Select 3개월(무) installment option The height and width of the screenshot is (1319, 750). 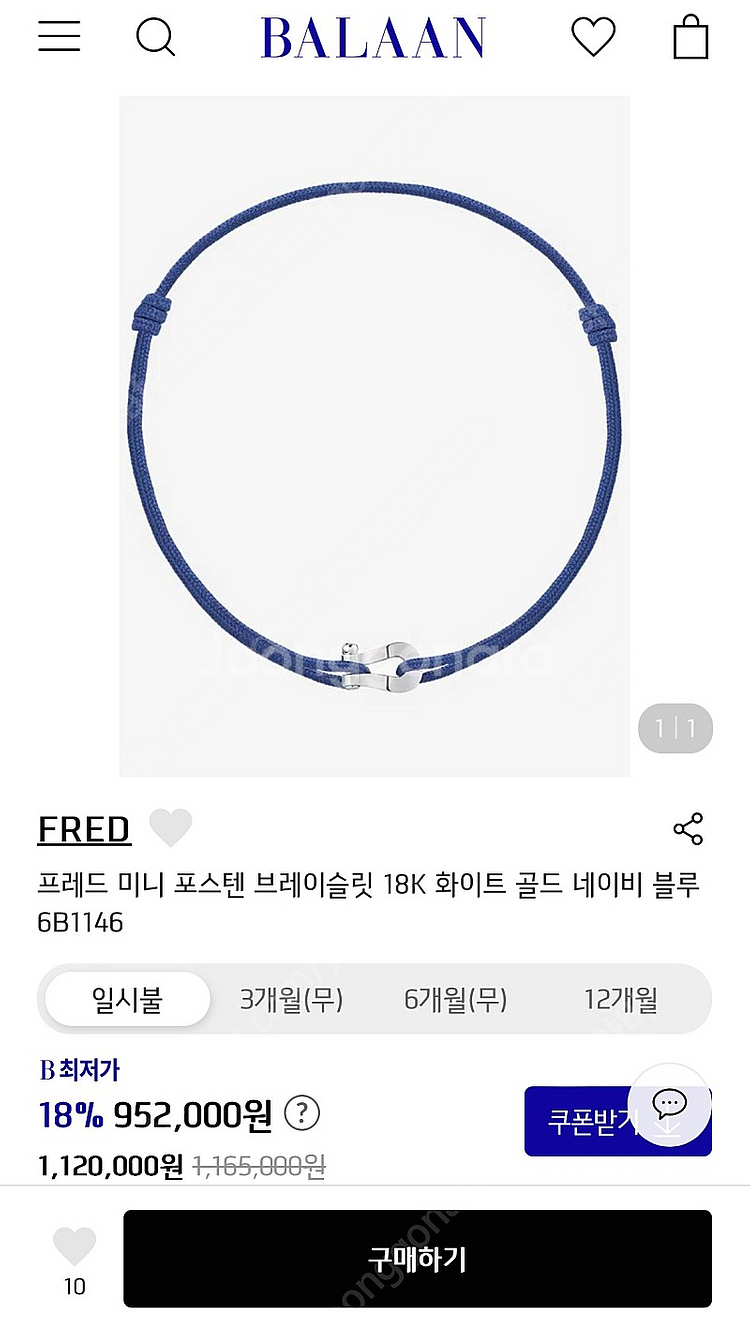[291, 999]
